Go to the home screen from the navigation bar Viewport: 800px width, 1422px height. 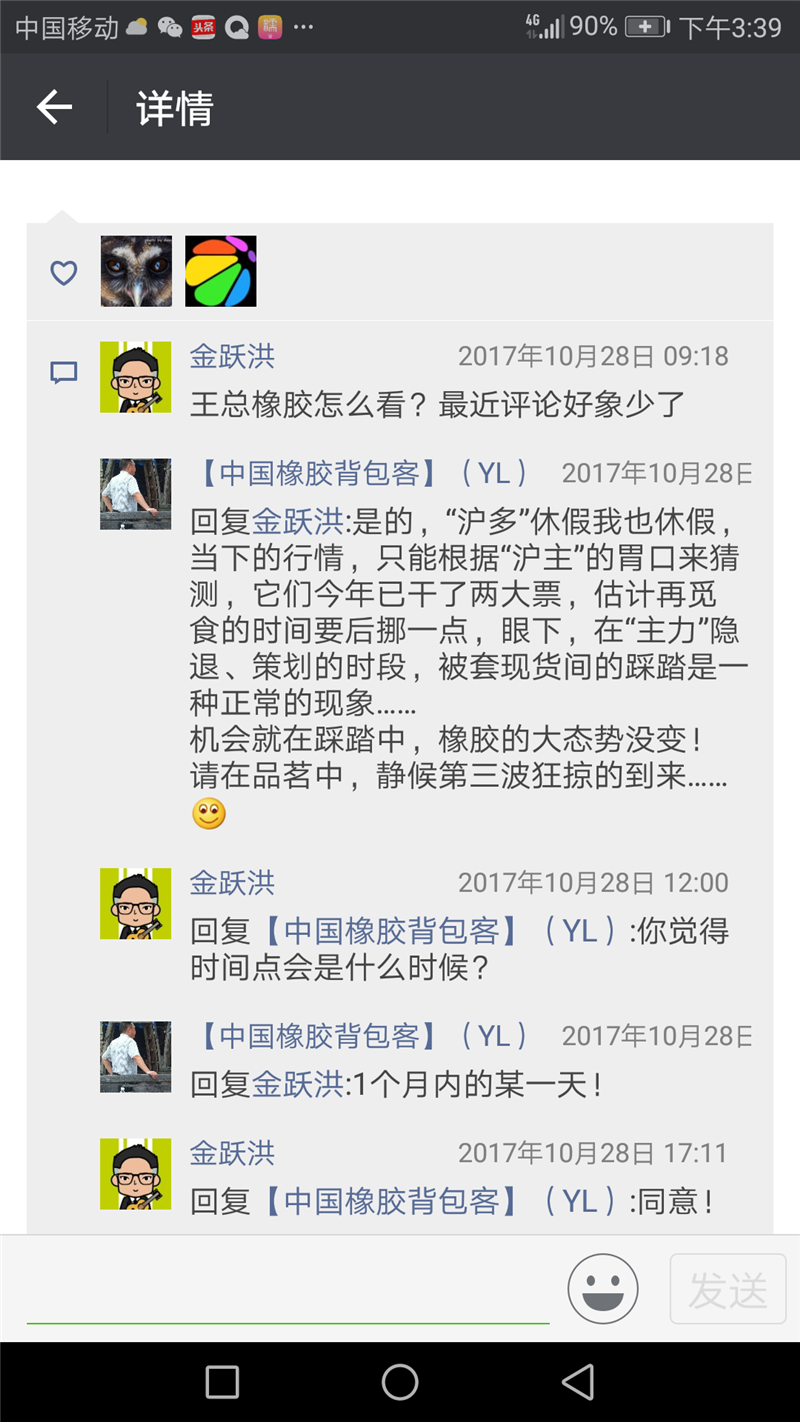(400, 1382)
